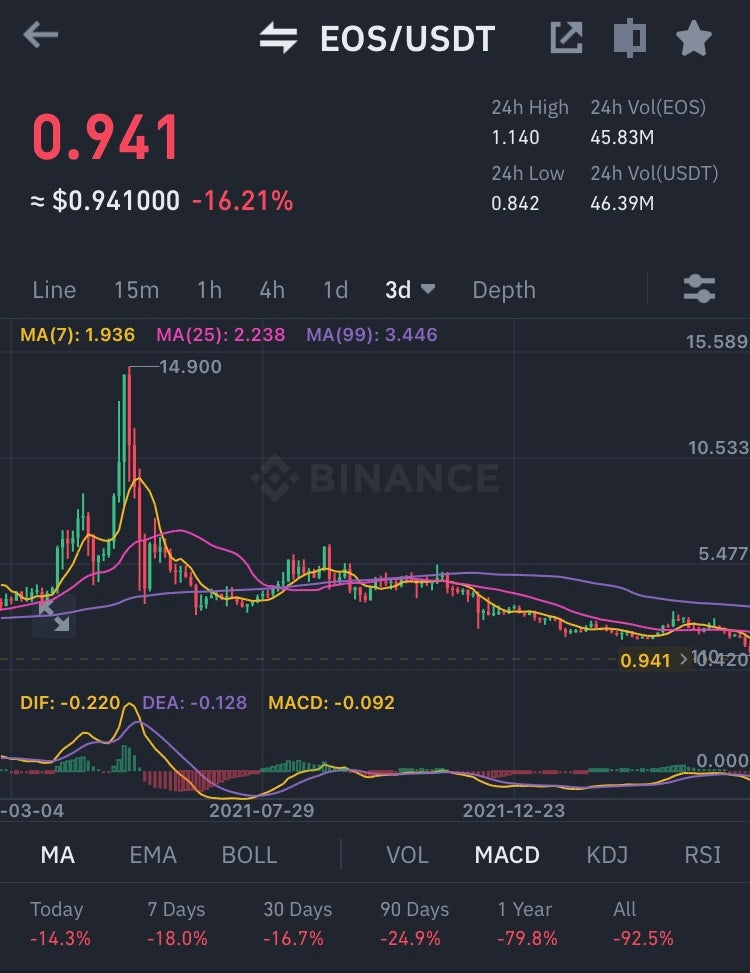Select the 15m interval
The height and width of the screenshot is (973, 750).
(136, 290)
